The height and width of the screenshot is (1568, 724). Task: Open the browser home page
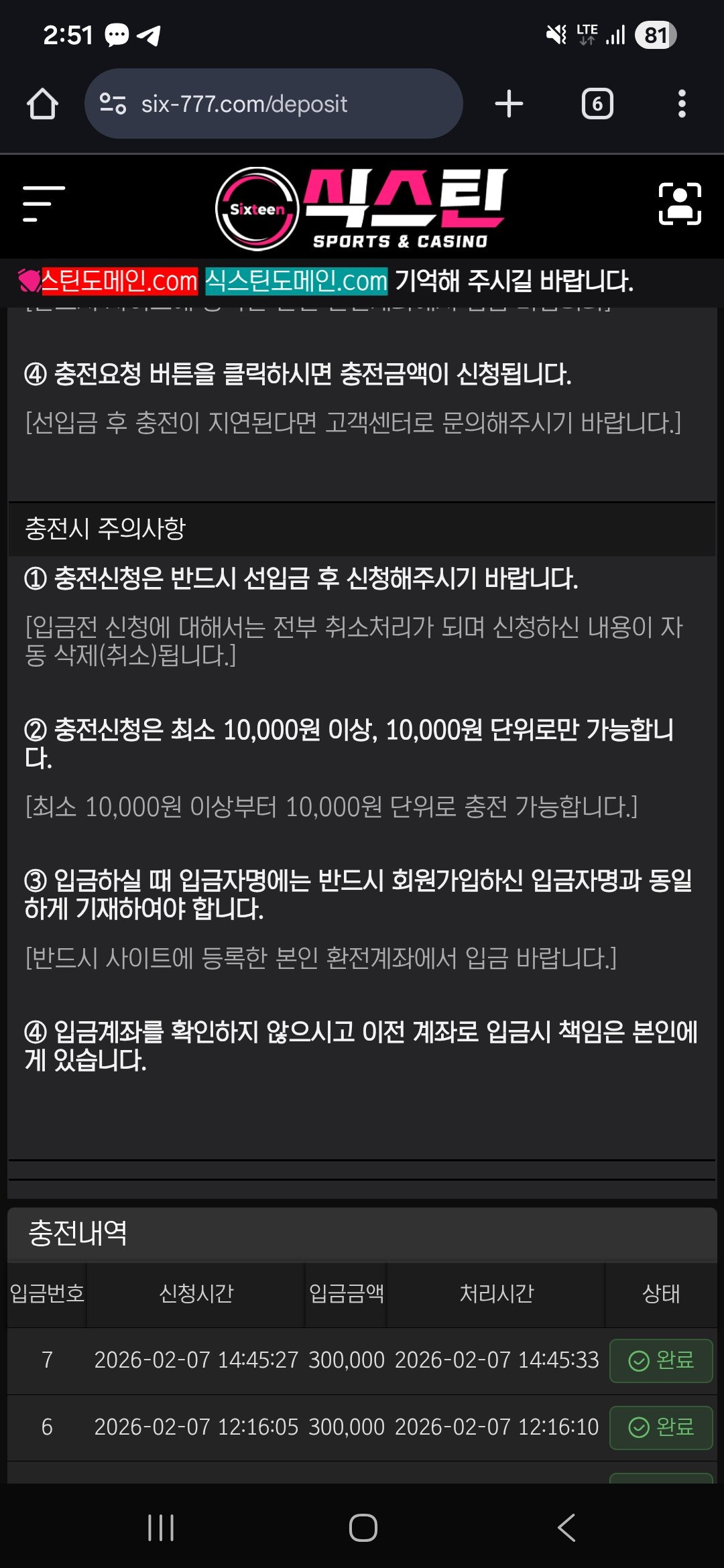pos(42,104)
